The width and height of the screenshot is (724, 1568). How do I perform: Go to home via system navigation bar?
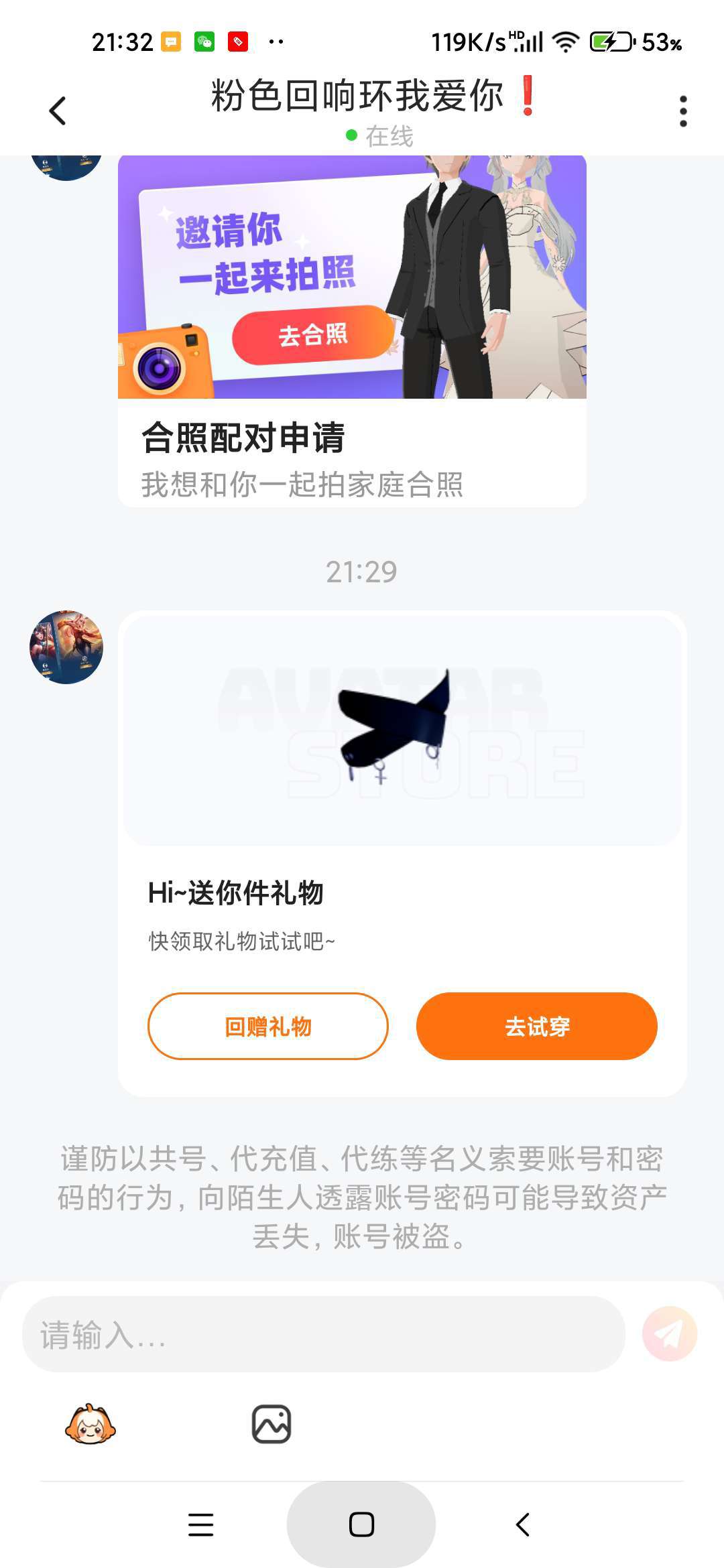coord(361,1524)
